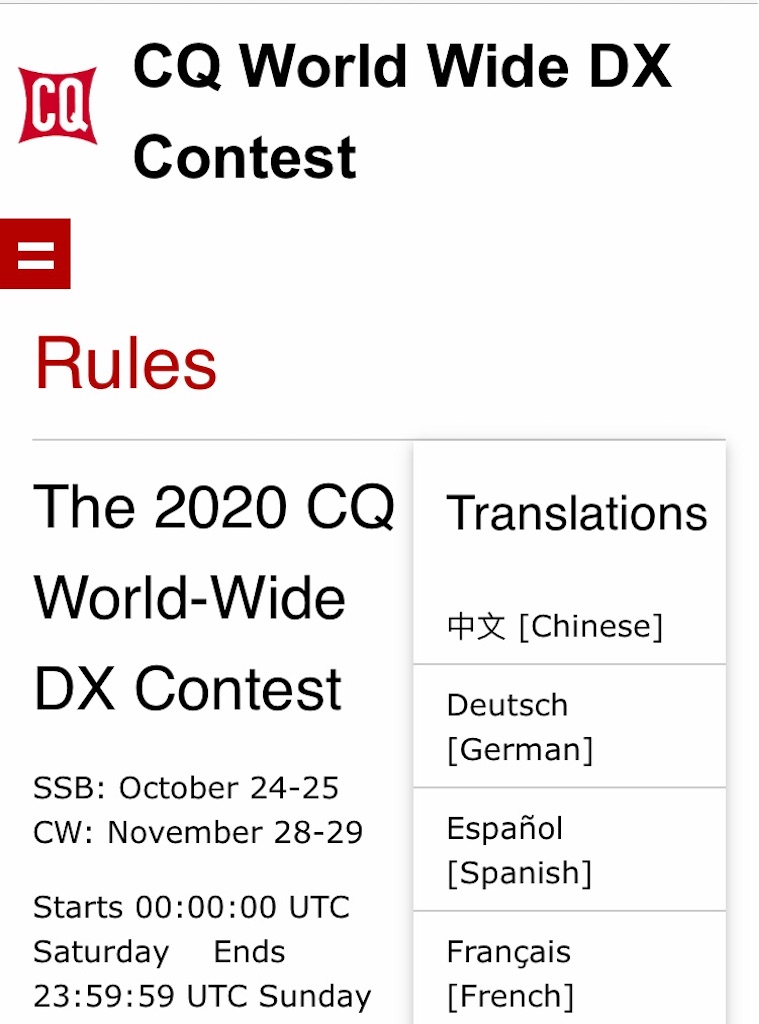Select the Rules page heading
759x1024 pixels.
123,365
